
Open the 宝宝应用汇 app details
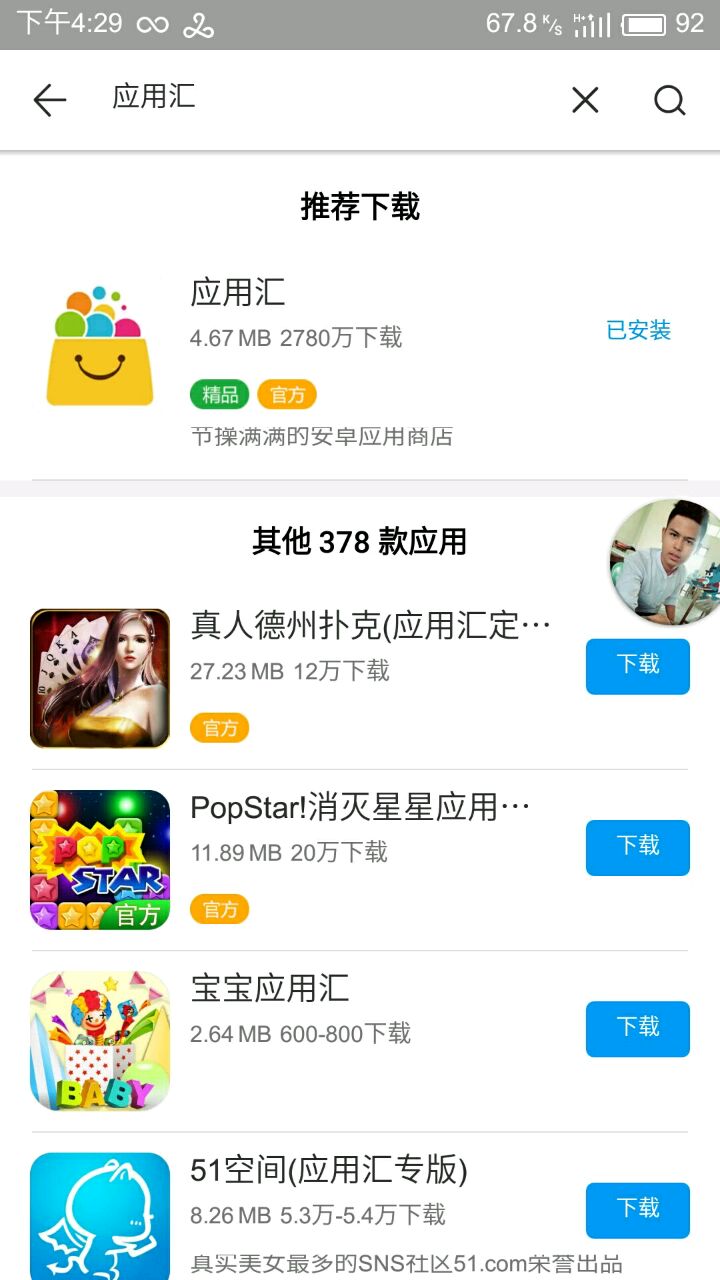coord(300,1041)
